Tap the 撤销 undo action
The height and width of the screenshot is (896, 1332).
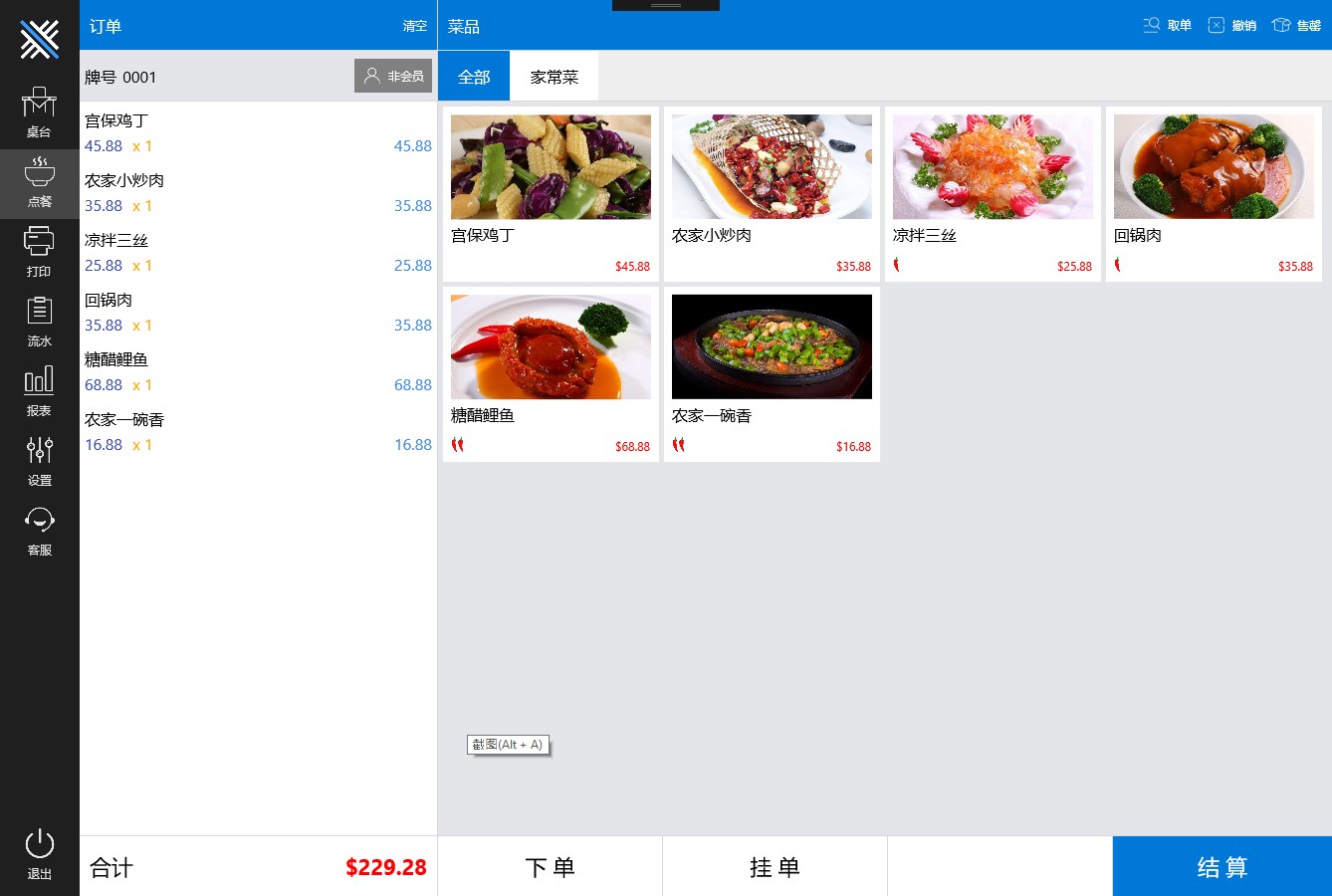[1232, 26]
